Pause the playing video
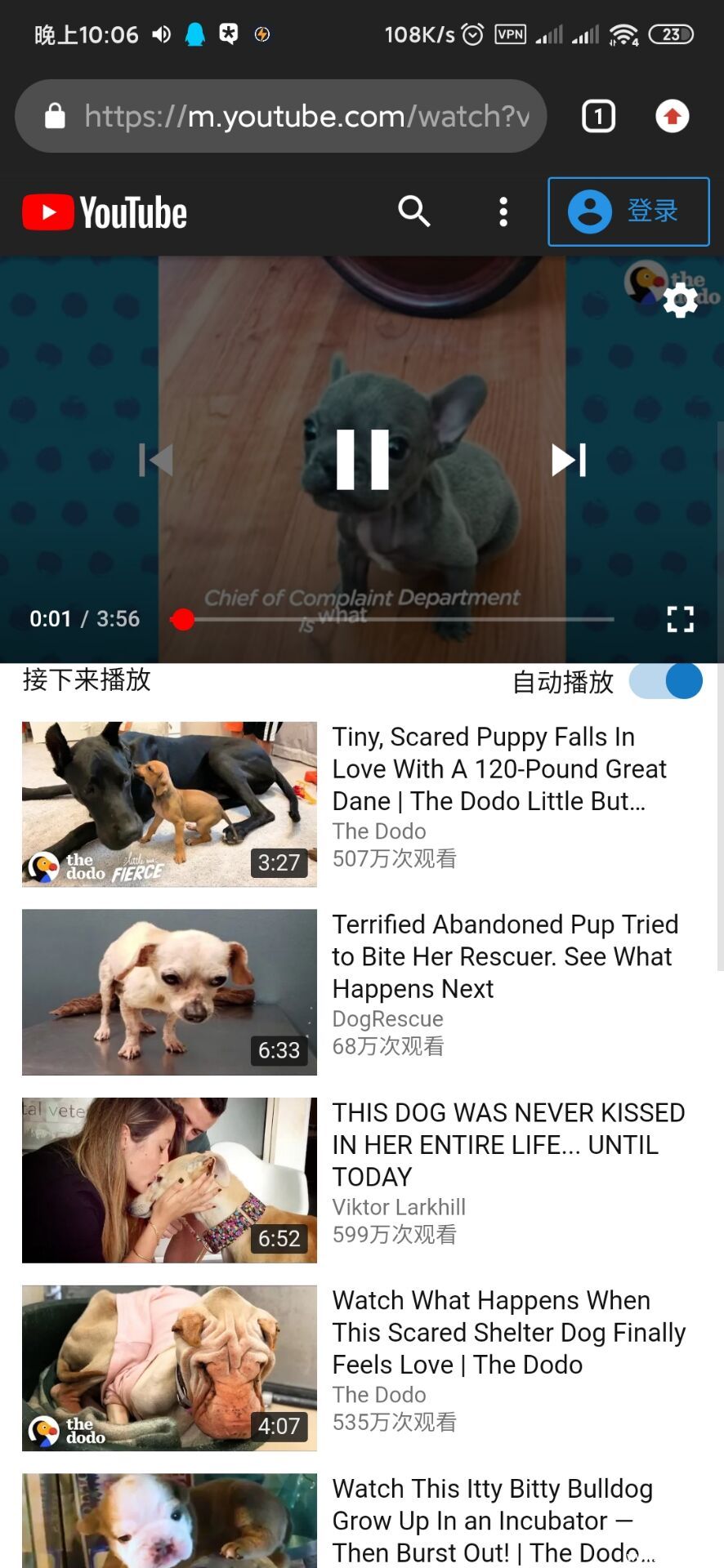 pos(362,460)
